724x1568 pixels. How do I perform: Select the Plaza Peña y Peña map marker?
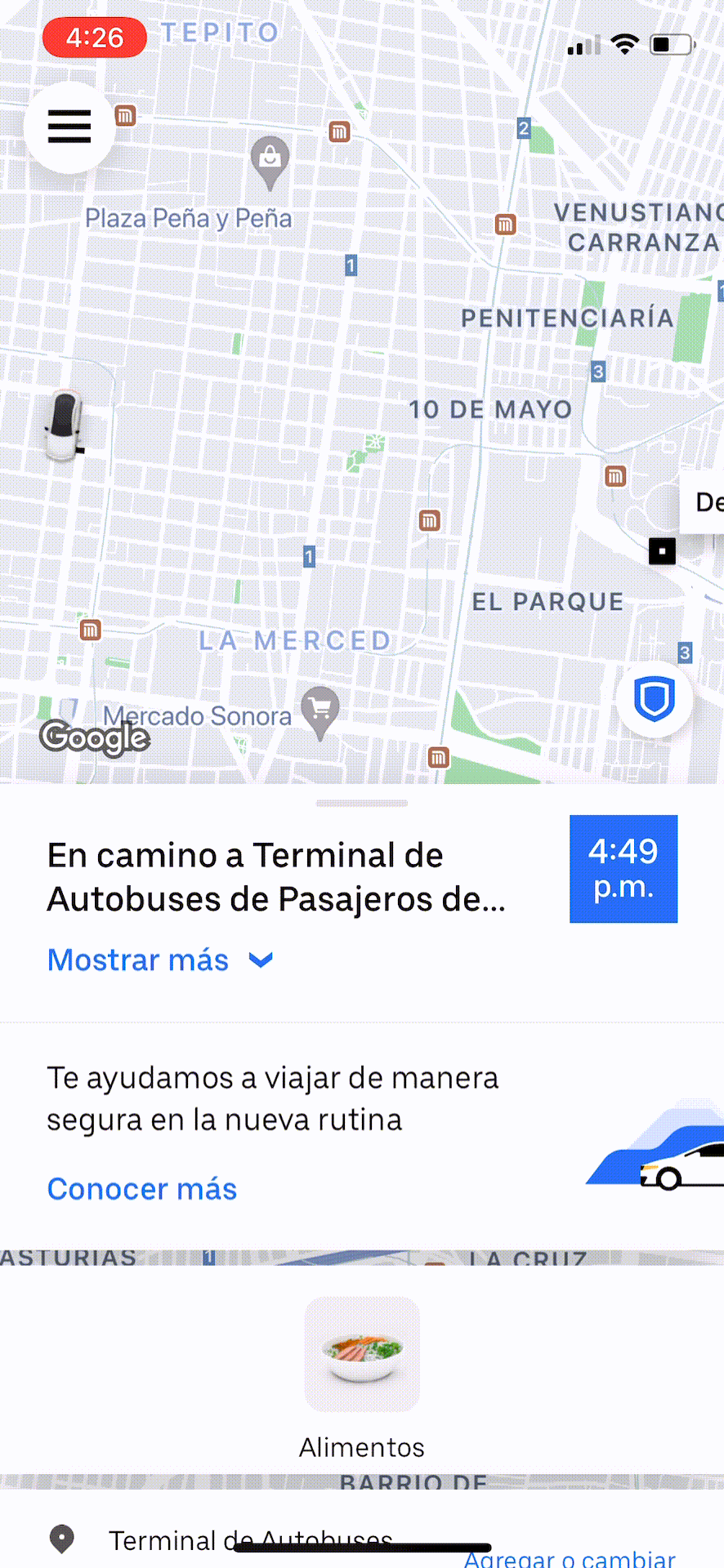tap(270, 161)
